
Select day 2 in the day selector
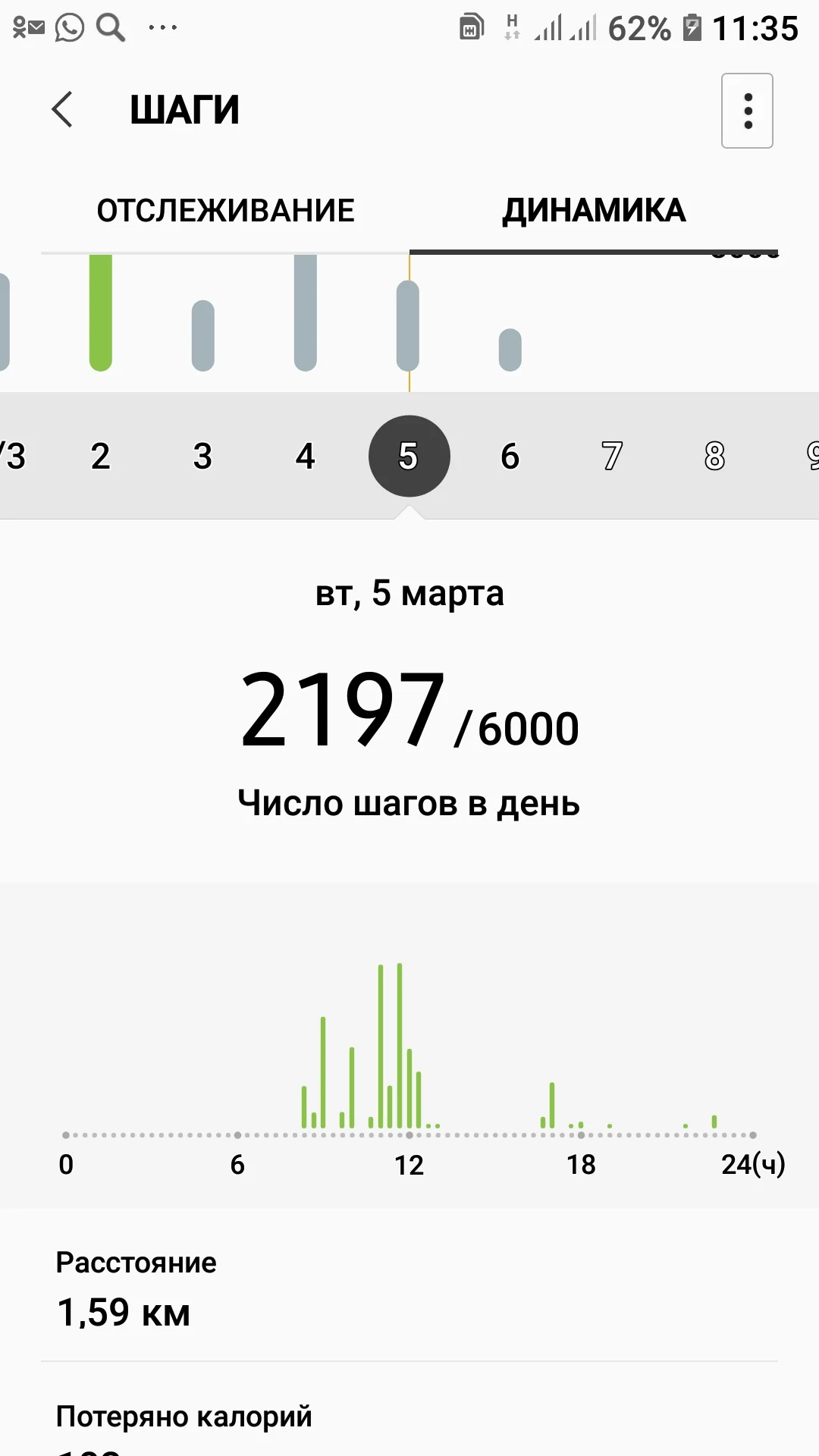(x=99, y=456)
